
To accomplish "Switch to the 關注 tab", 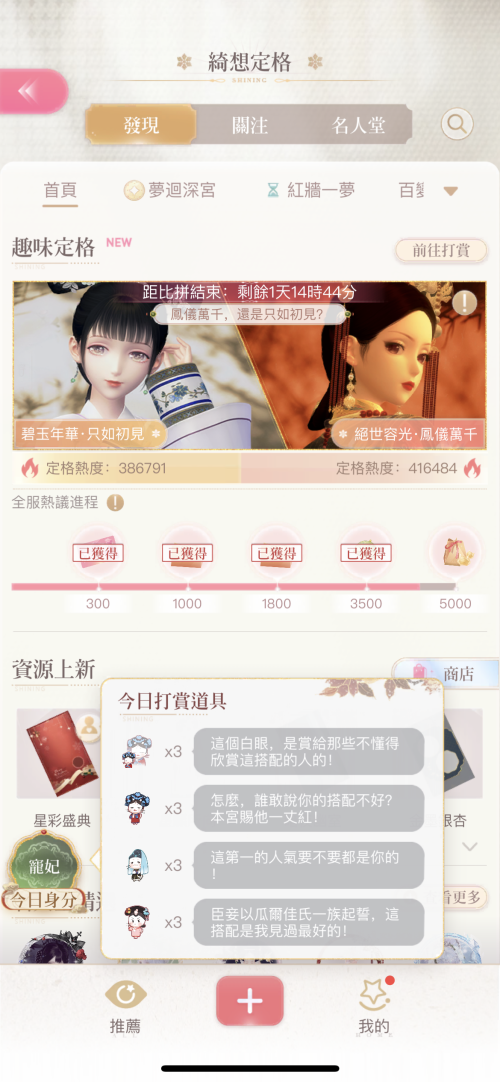I will point(250,126).
